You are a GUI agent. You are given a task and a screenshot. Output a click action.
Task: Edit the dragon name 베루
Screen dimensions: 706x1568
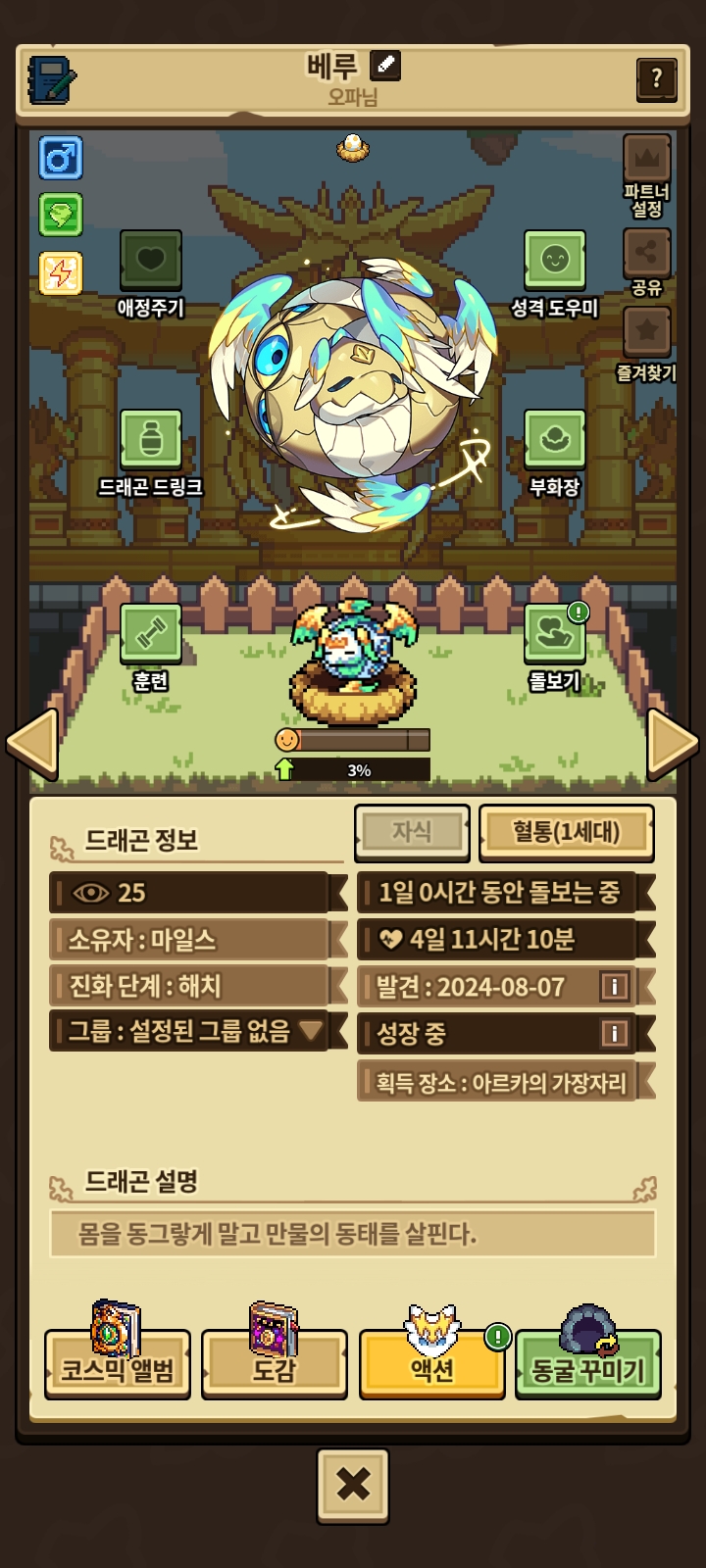pyautogui.click(x=385, y=66)
